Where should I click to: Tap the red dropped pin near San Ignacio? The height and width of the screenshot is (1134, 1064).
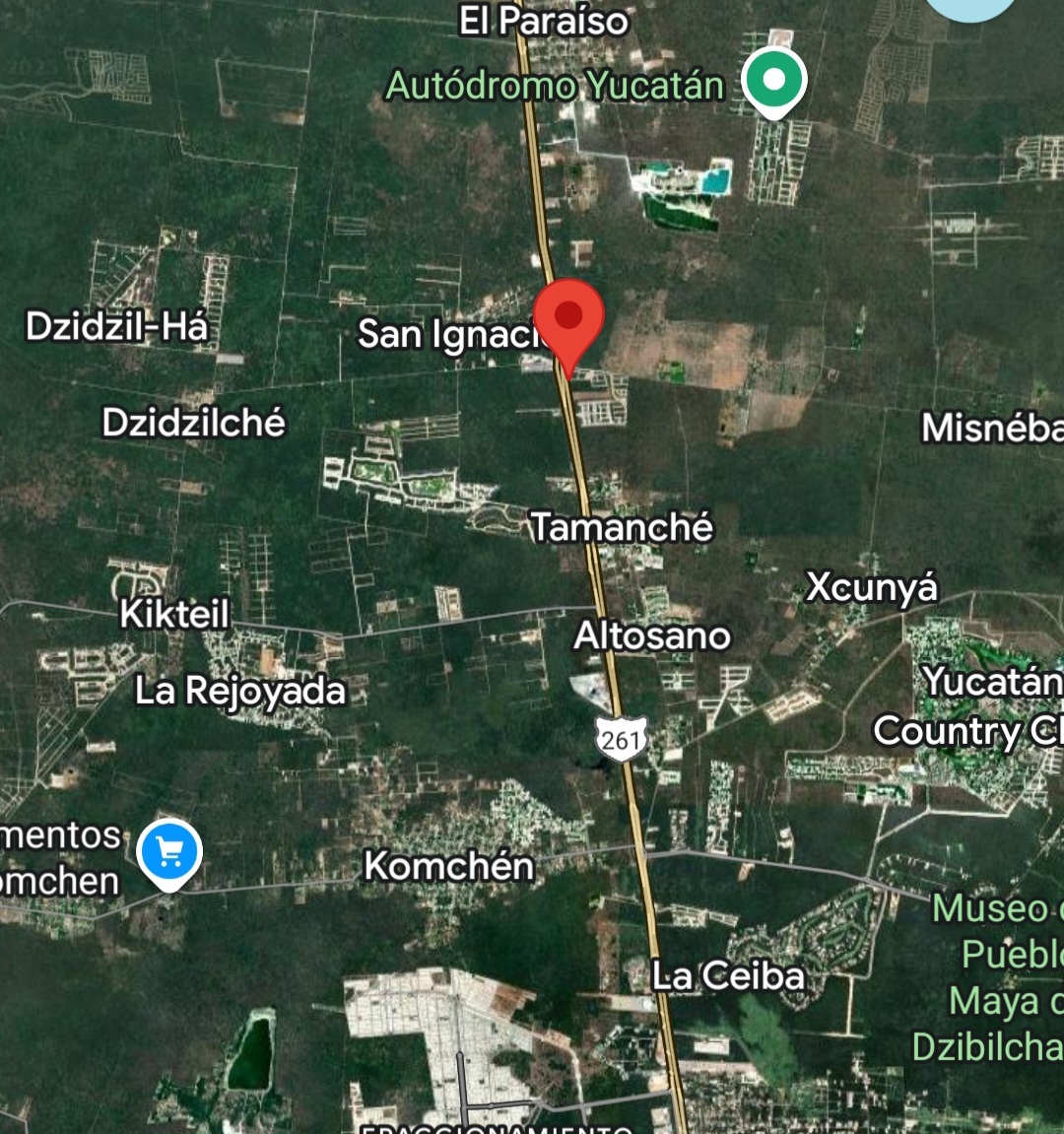click(568, 318)
